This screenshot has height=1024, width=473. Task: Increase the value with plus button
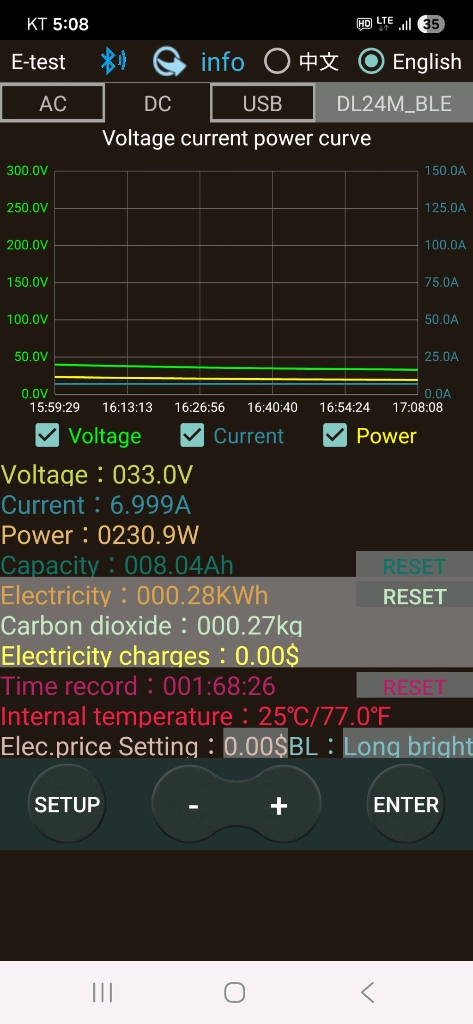tap(279, 805)
